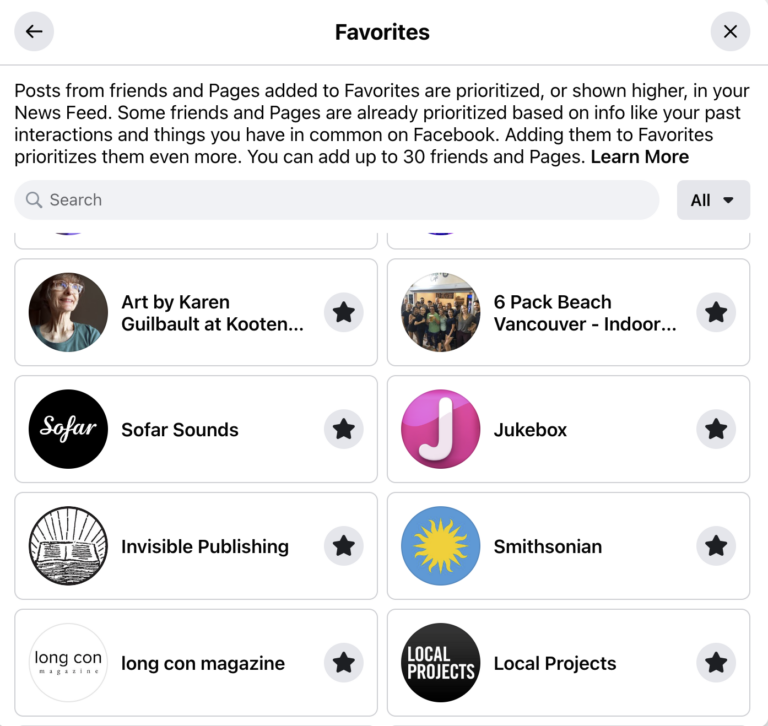Close the Favorites dialog
Viewport: 768px width, 726px height.
730,32
